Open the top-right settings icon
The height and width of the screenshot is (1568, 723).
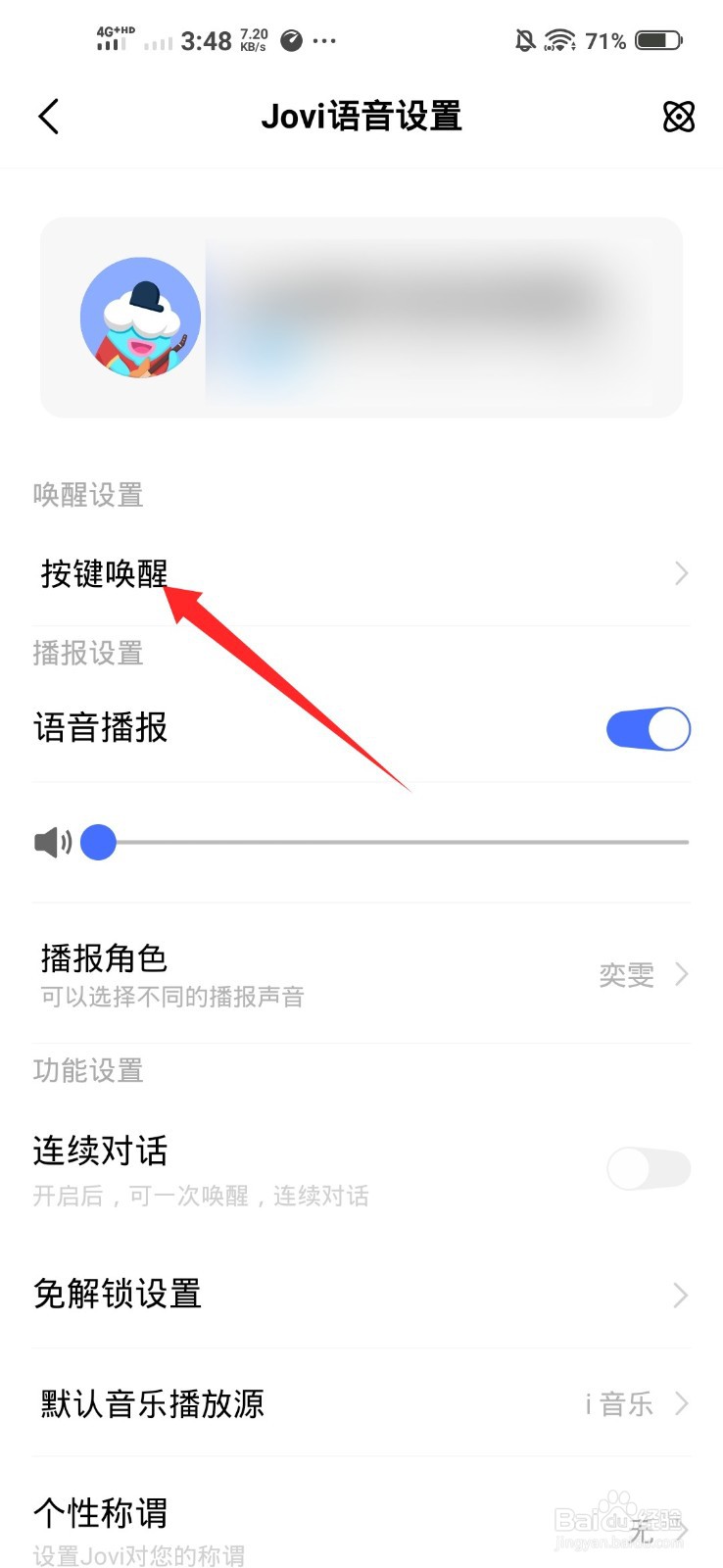click(679, 118)
